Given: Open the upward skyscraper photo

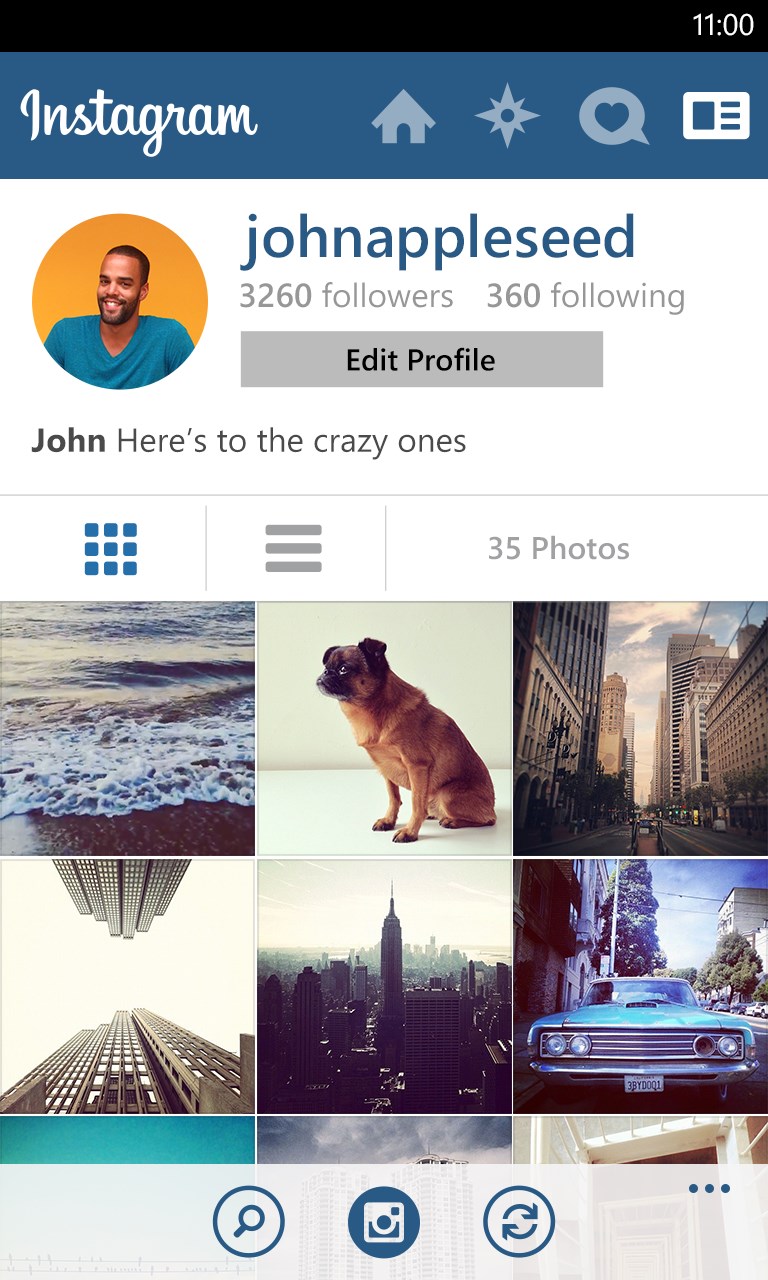Looking at the screenshot, I should tap(127, 986).
